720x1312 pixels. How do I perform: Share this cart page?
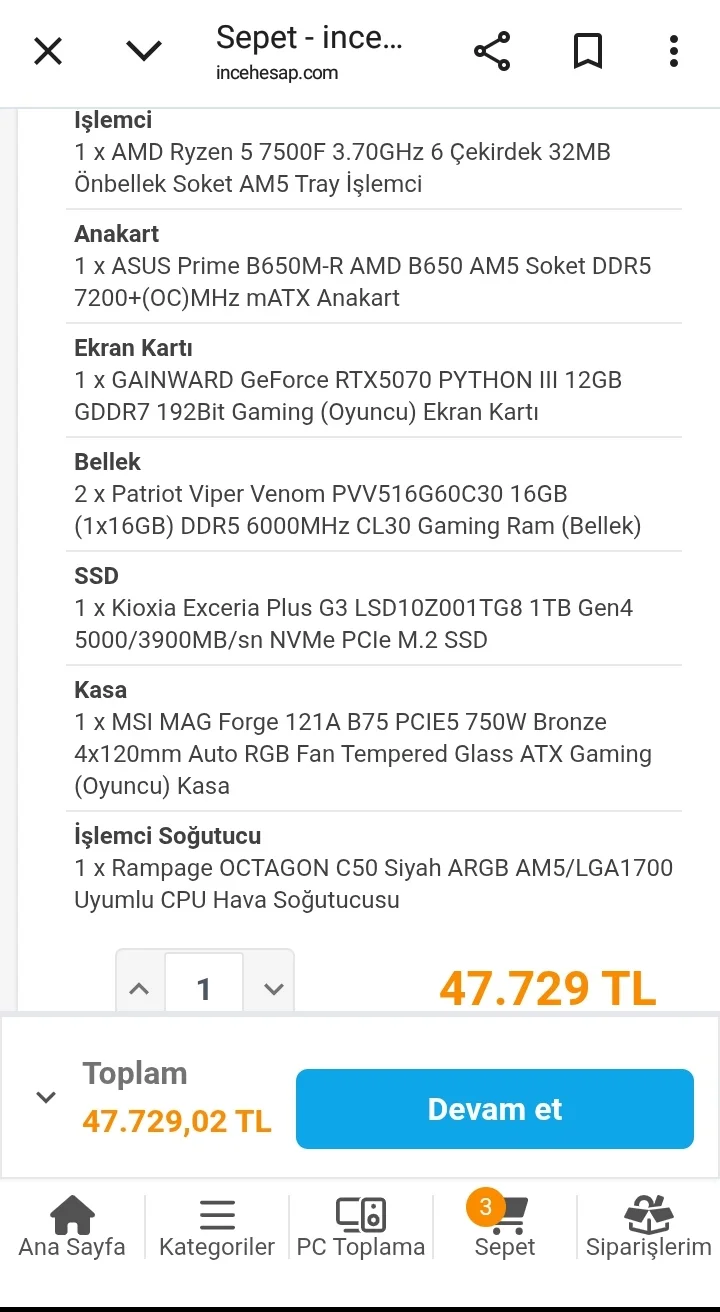[491, 51]
